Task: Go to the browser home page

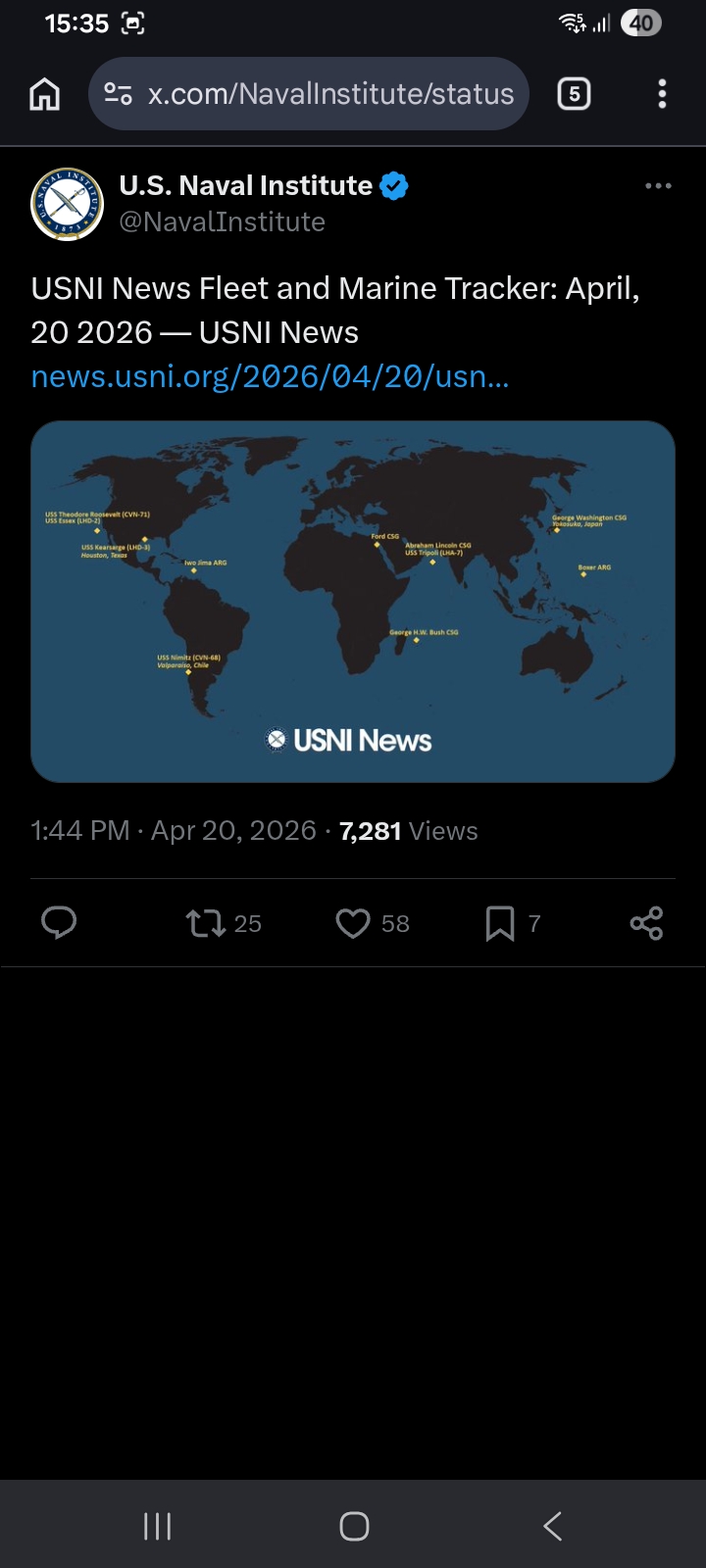Action: click(45, 94)
